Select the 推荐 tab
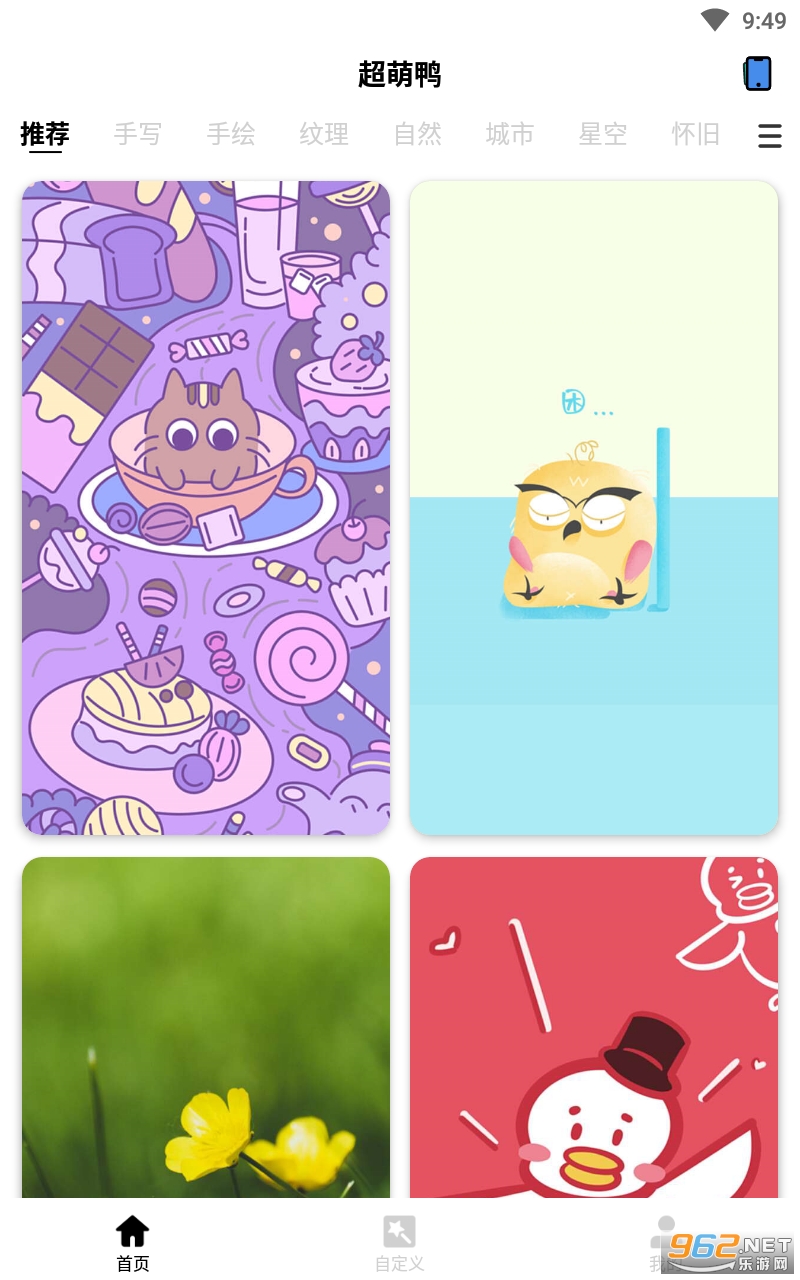 (x=45, y=134)
